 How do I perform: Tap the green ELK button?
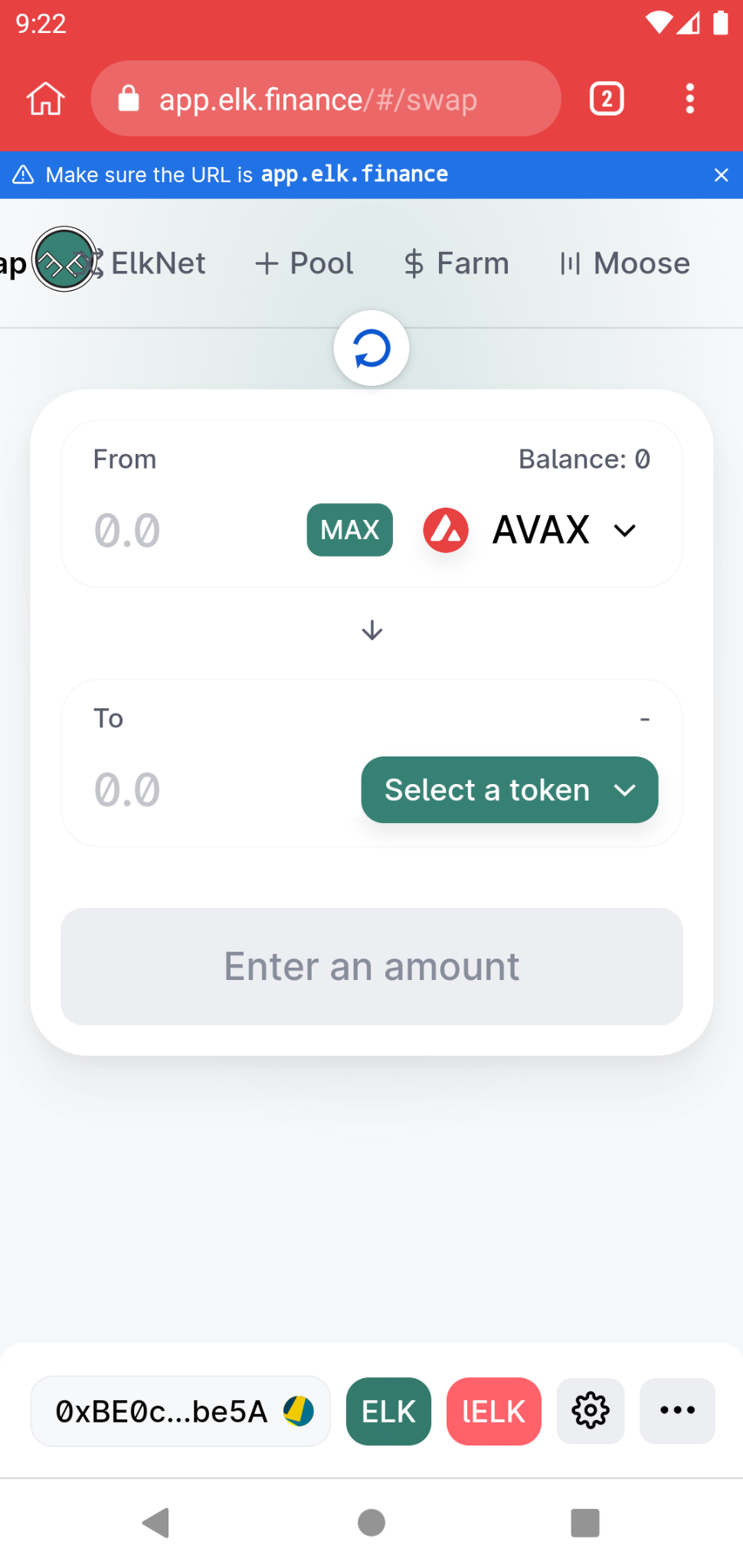[x=388, y=1411]
